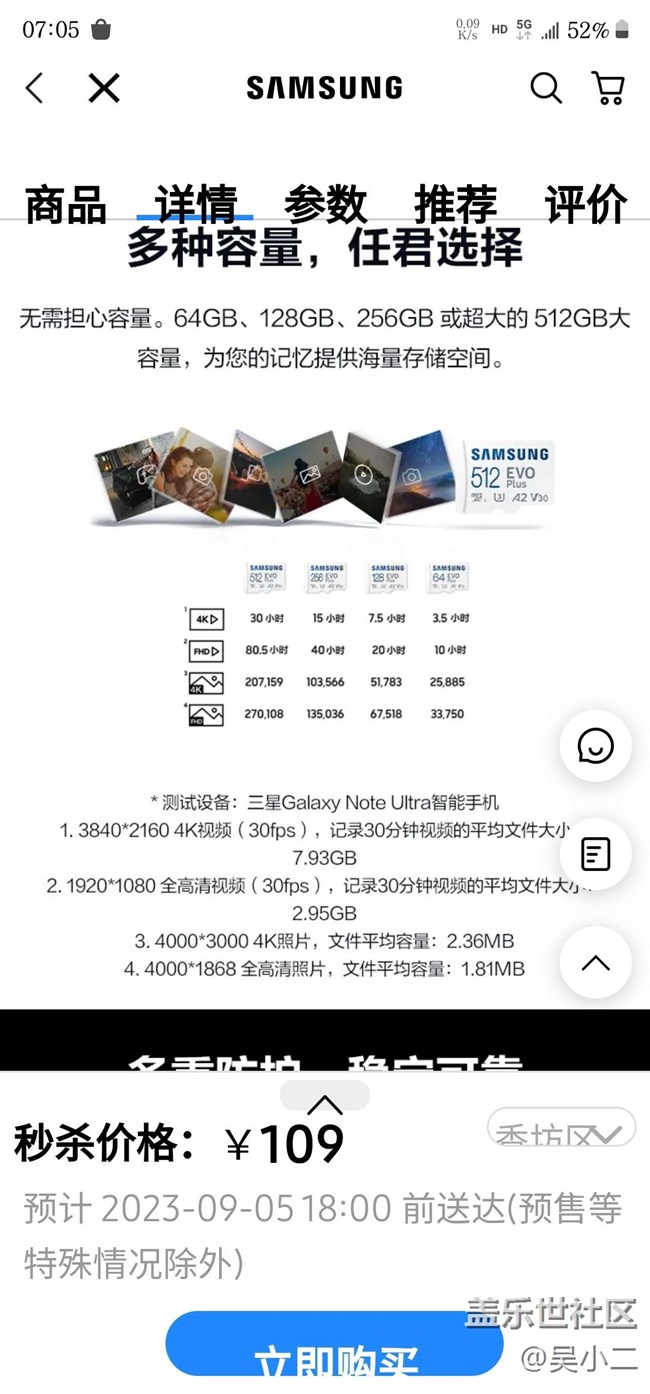Open the search magnifier
650x1394 pixels.
546,89
